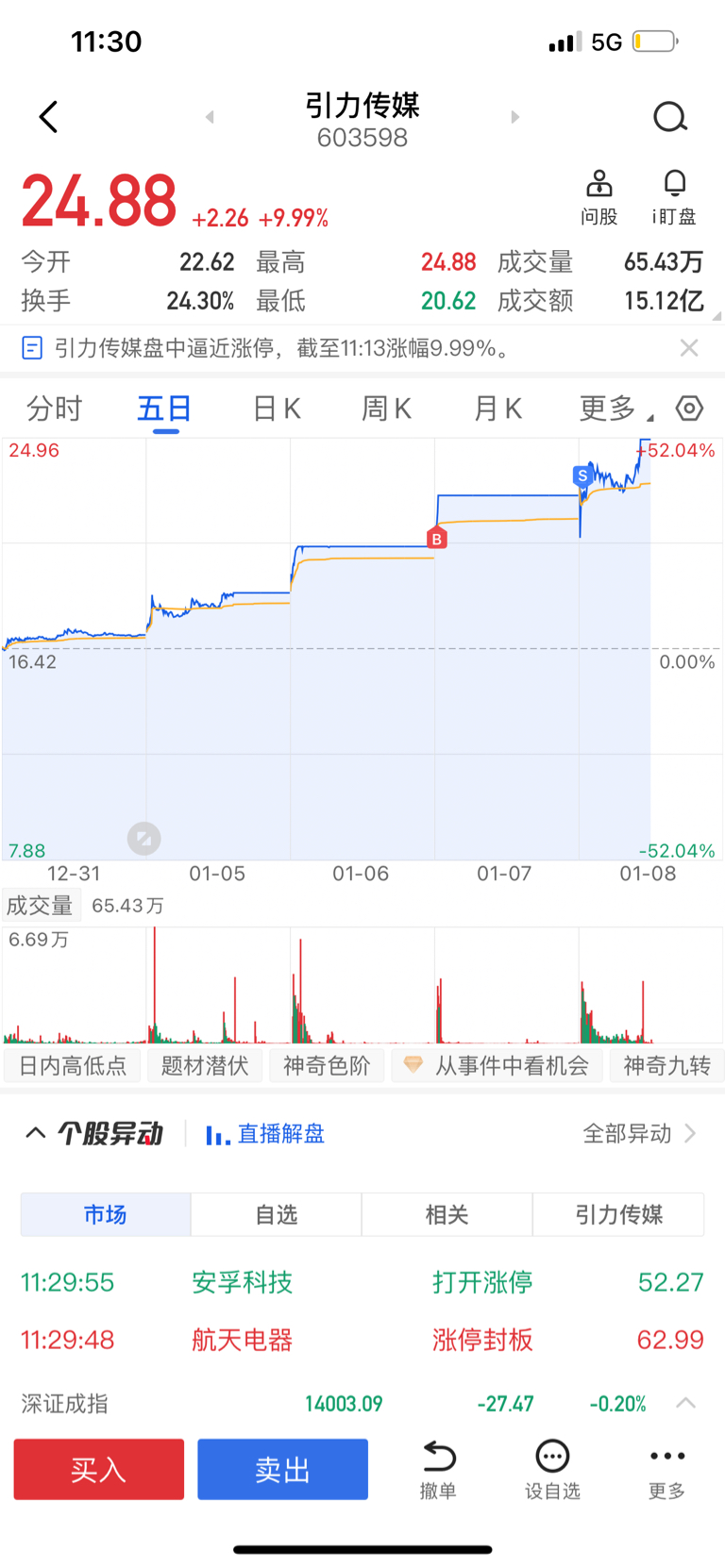This screenshot has width=725, height=1568.
Task: Go back using the top-left arrow
Action: coord(49,117)
